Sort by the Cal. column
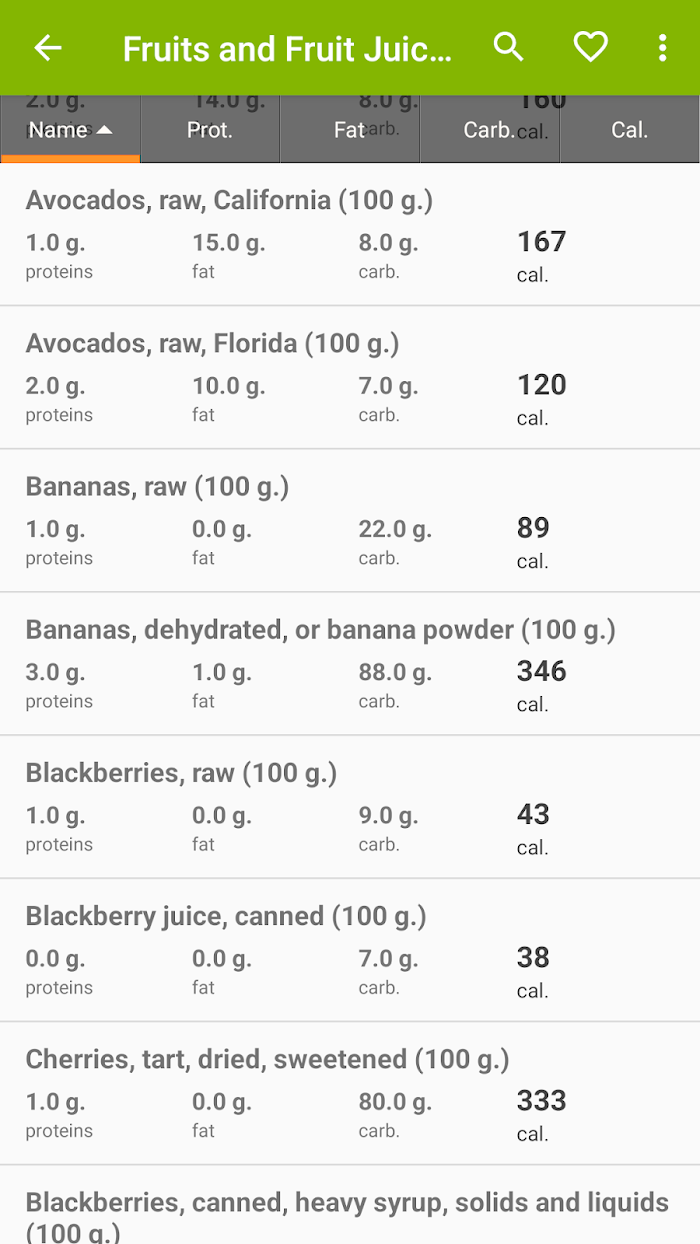 click(630, 130)
